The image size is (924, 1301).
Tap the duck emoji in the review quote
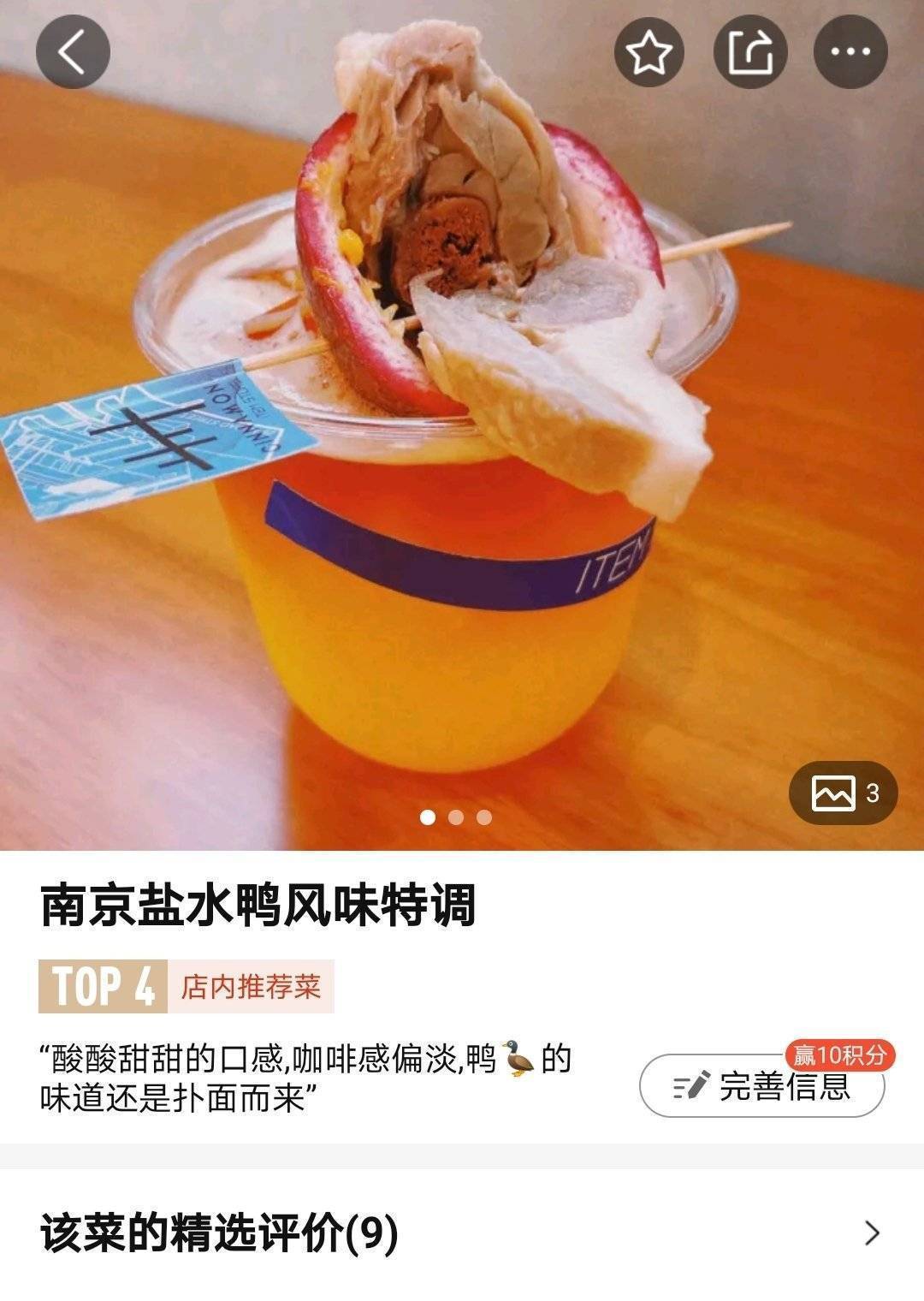click(519, 1059)
